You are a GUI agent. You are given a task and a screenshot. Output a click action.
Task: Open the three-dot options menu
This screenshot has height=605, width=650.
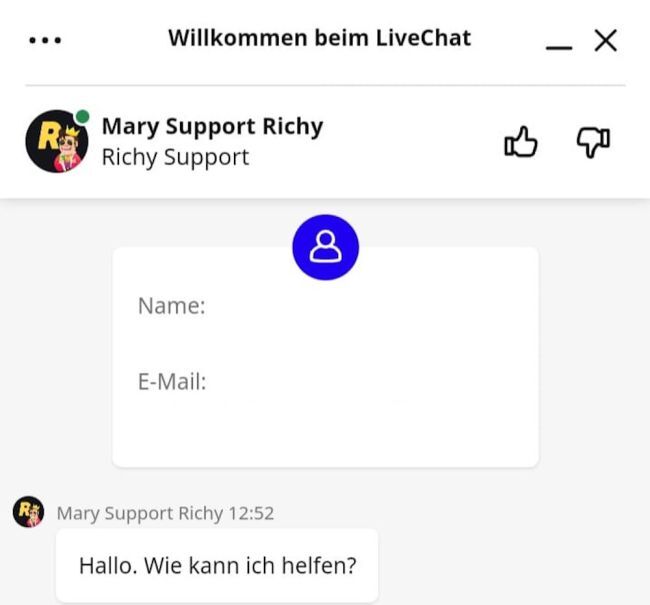(x=45, y=41)
